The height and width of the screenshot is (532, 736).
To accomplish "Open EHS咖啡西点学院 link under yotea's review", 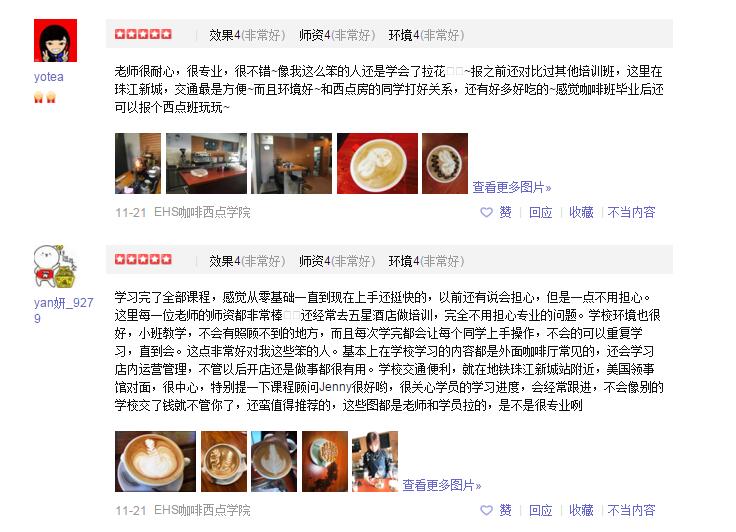I will pos(201,212).
